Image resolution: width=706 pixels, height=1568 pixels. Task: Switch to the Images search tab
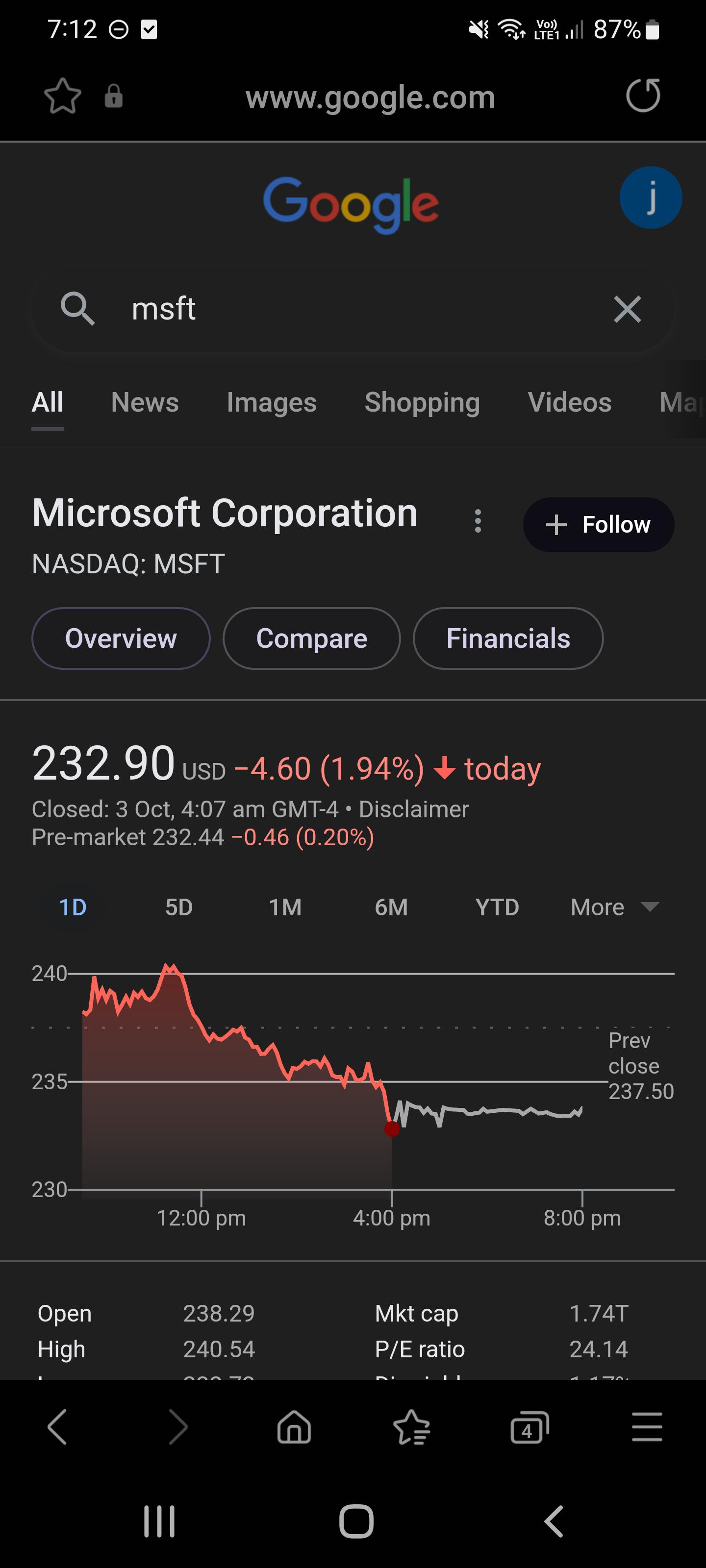(x=271, y=402)
